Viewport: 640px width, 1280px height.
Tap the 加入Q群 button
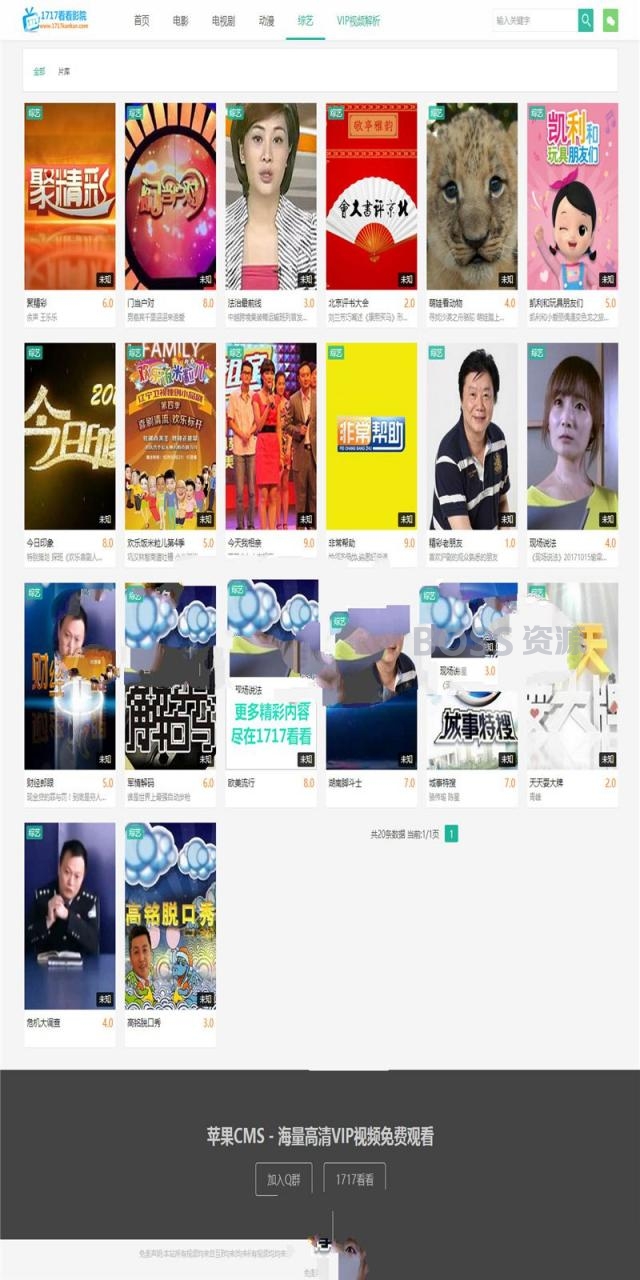tap(283, 1179)
